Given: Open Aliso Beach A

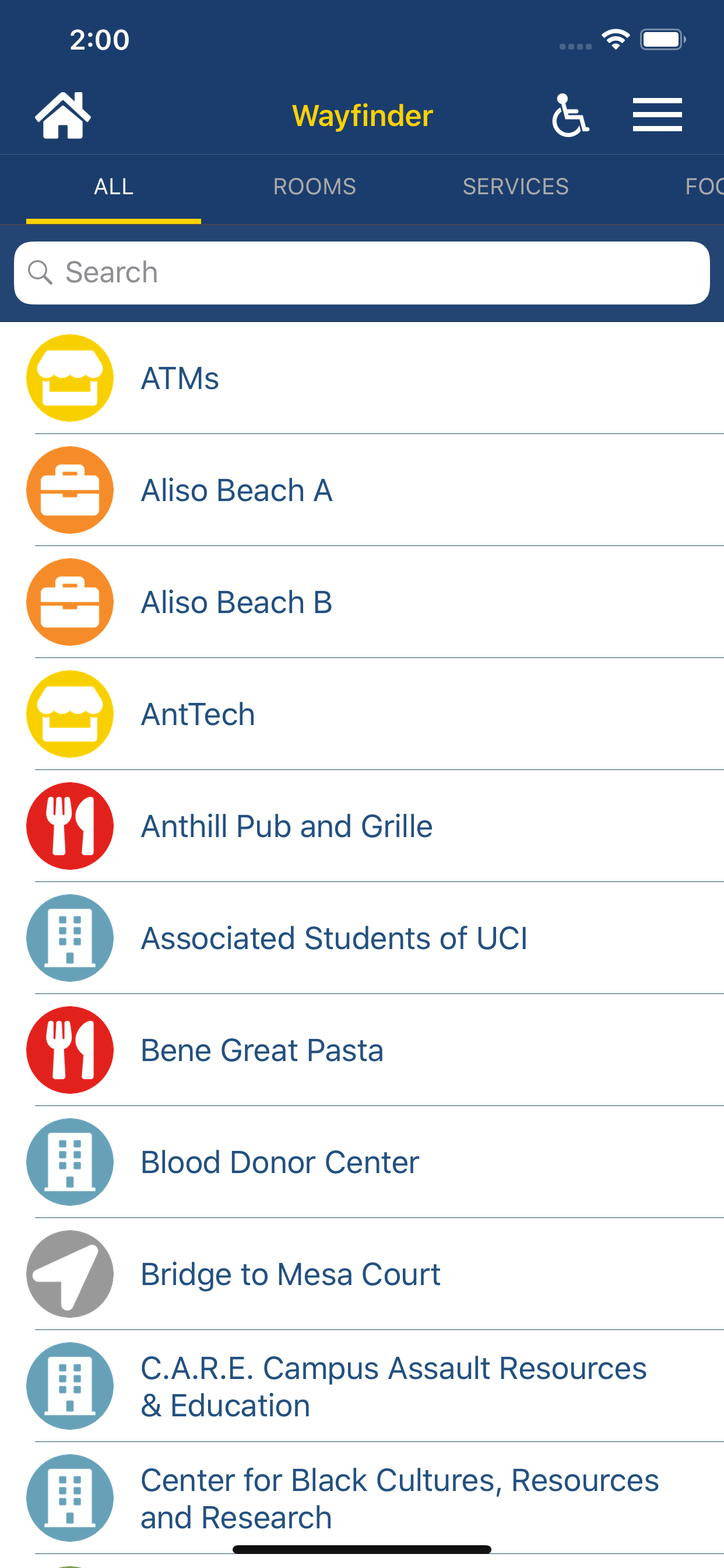Looking at the screenshot, I should click(x=362, y=490).
